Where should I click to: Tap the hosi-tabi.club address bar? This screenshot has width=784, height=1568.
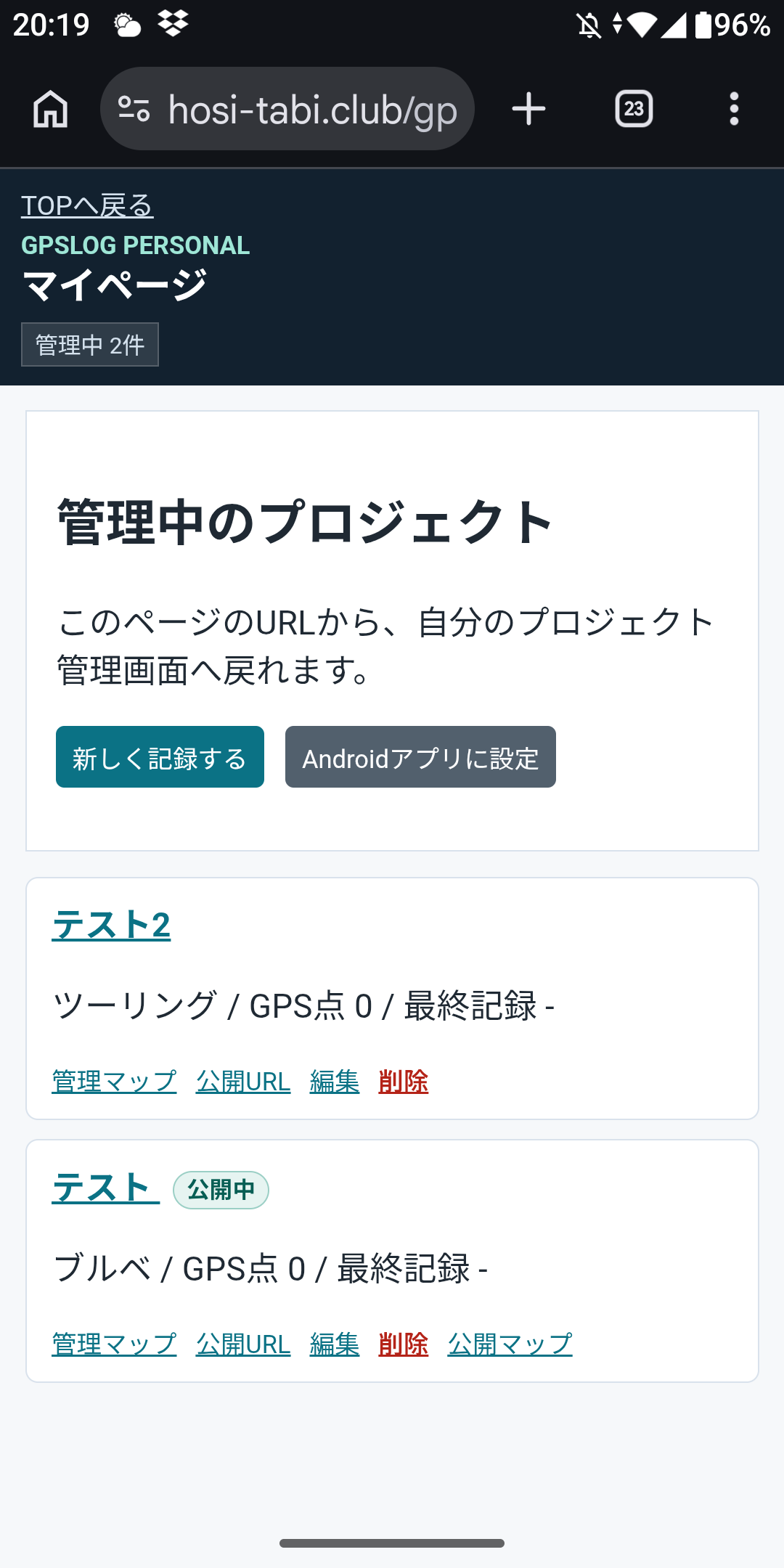[x=287, y=109]
